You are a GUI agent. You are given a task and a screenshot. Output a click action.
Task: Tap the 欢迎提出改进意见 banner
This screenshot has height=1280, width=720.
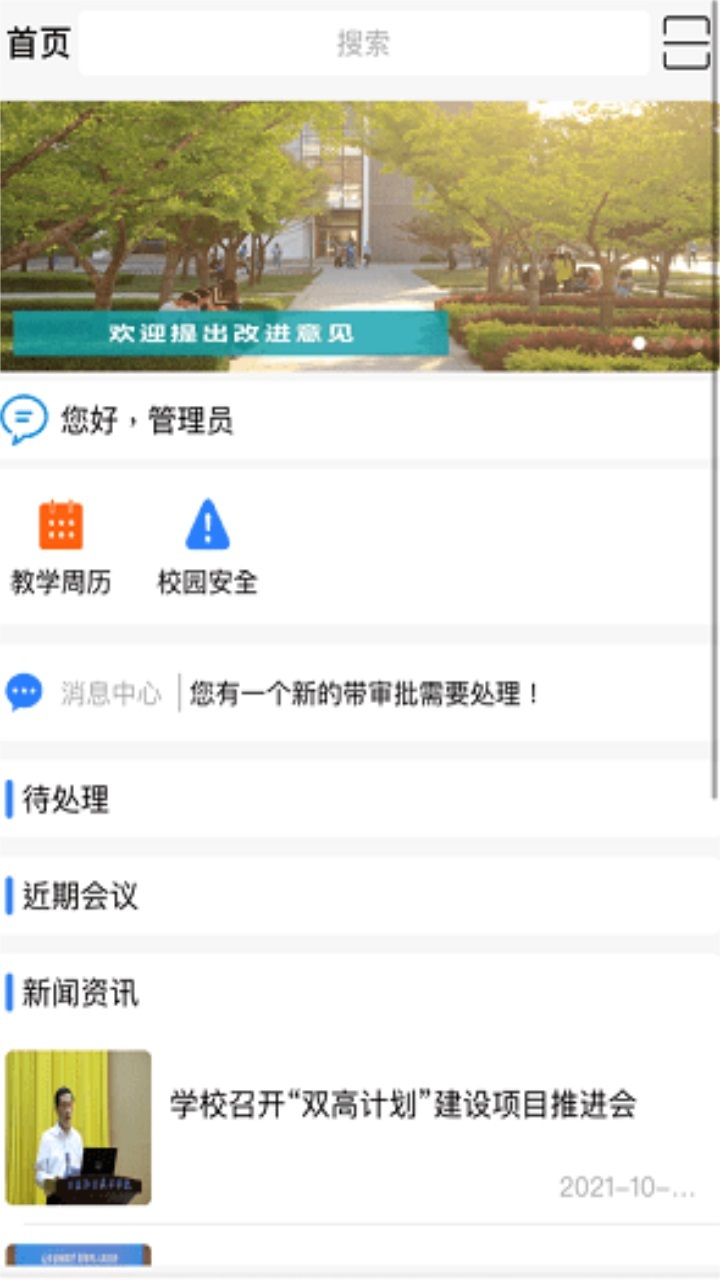coord(230,335)
